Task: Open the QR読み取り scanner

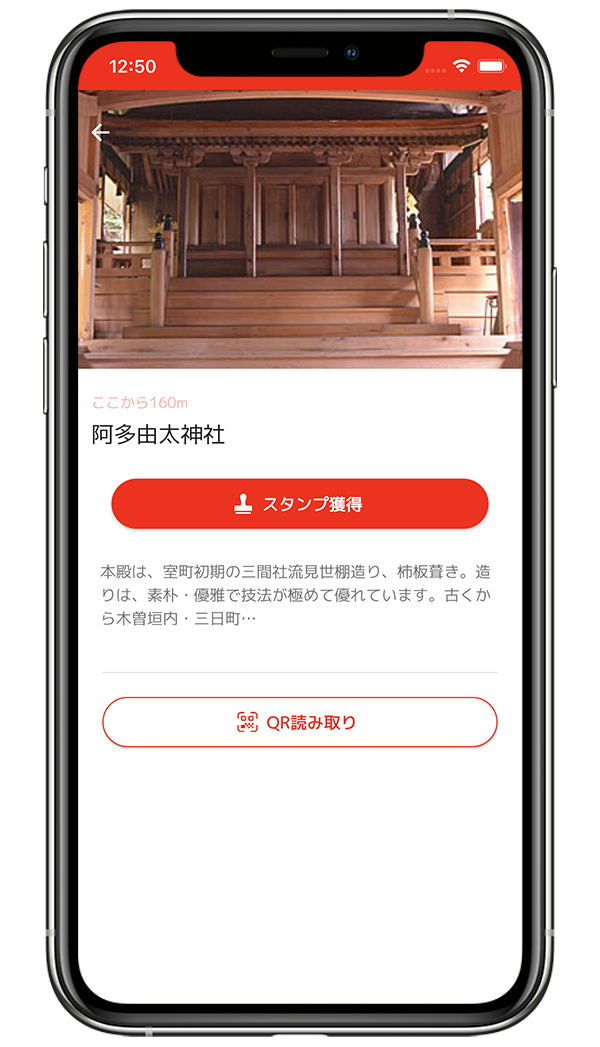Action: tap(299, 722)
